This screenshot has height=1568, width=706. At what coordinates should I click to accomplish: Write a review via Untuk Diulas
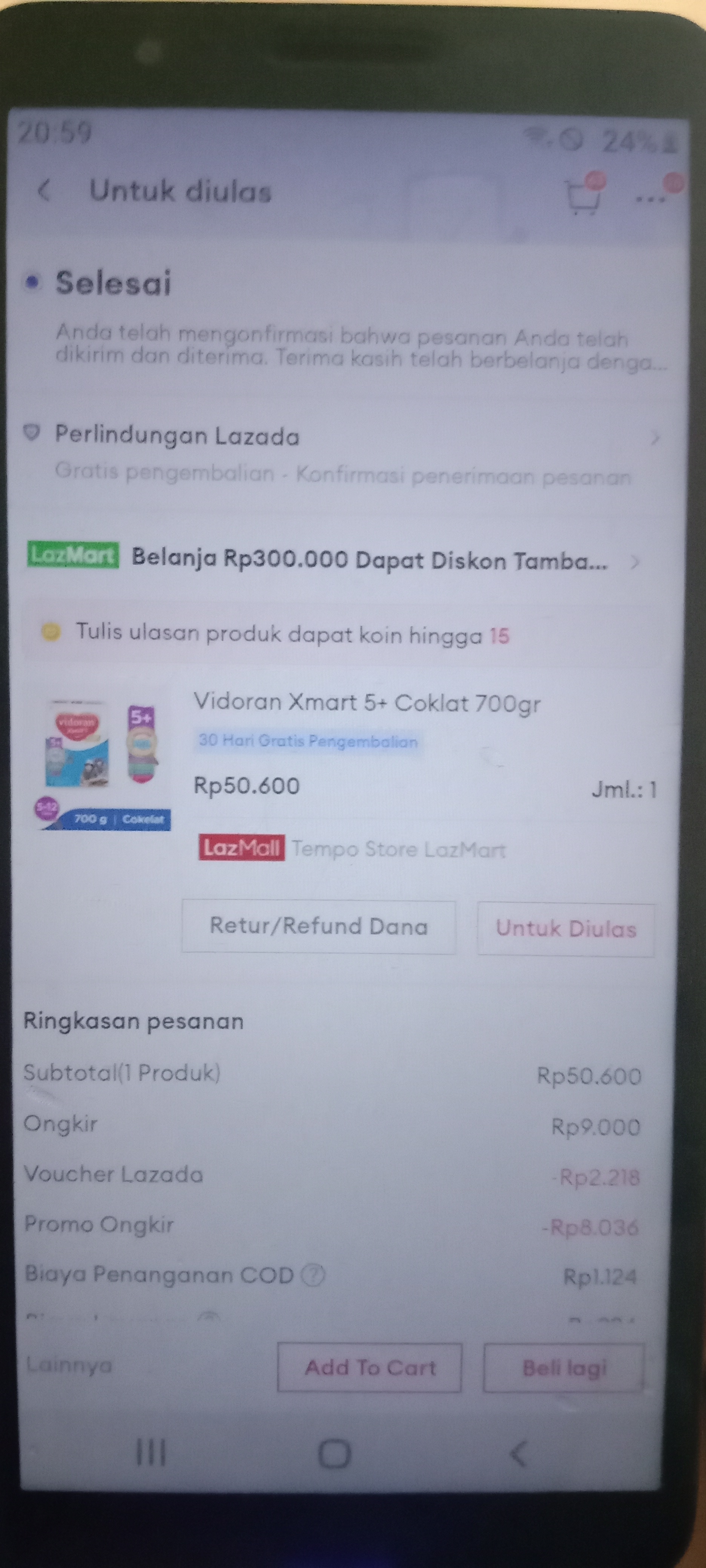[565, 929]
